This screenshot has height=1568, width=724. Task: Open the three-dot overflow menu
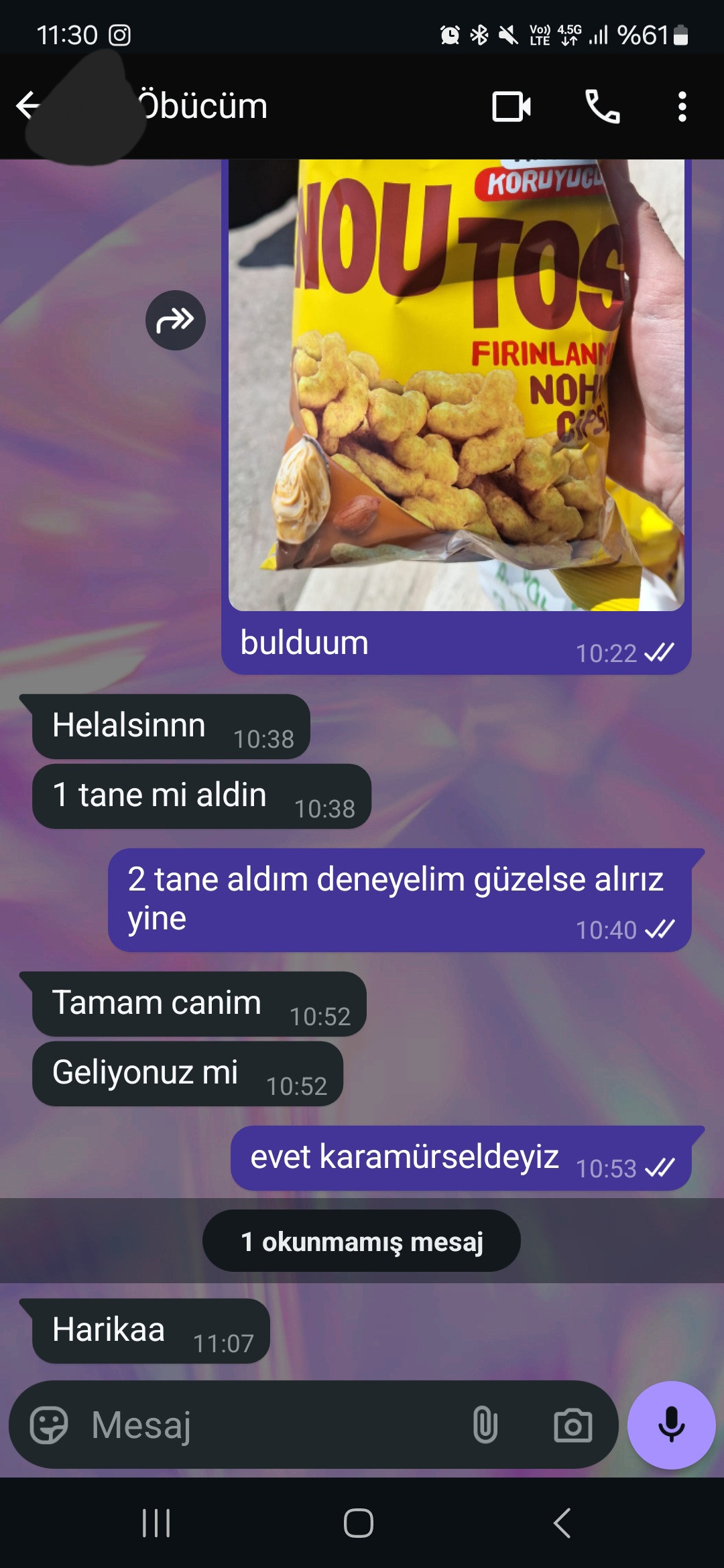tap(682, 107)
